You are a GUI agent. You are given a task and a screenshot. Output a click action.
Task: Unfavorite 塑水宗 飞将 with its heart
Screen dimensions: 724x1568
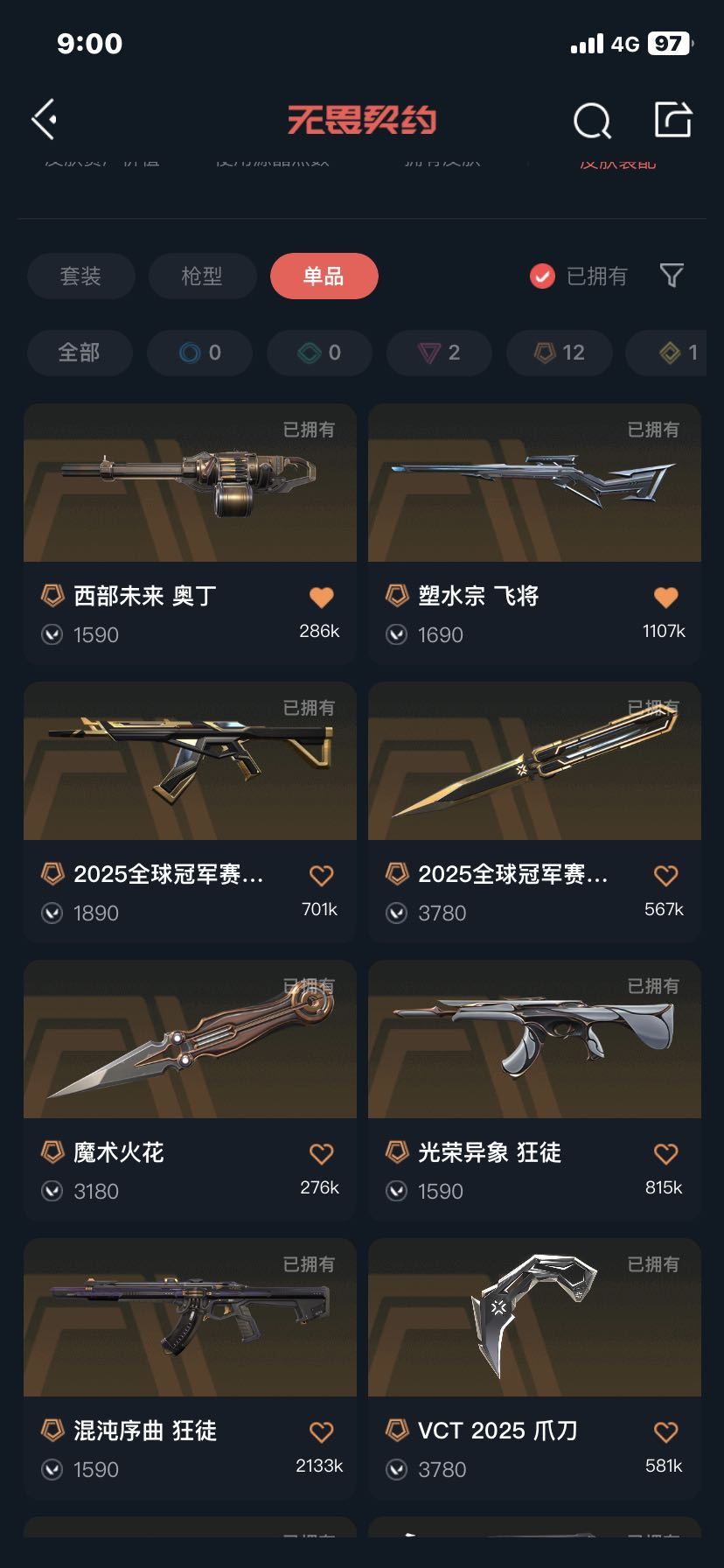pos(666,597)
